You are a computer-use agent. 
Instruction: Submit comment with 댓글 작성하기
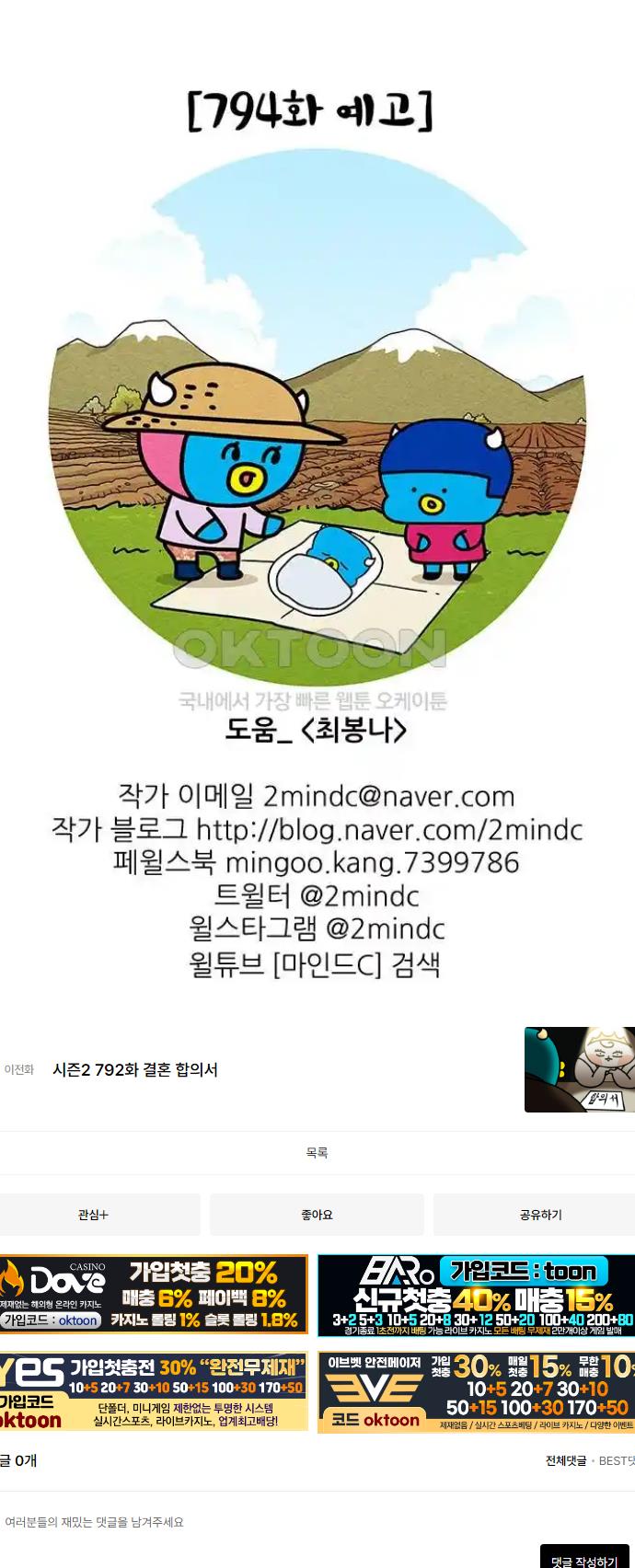point(584,1558)
